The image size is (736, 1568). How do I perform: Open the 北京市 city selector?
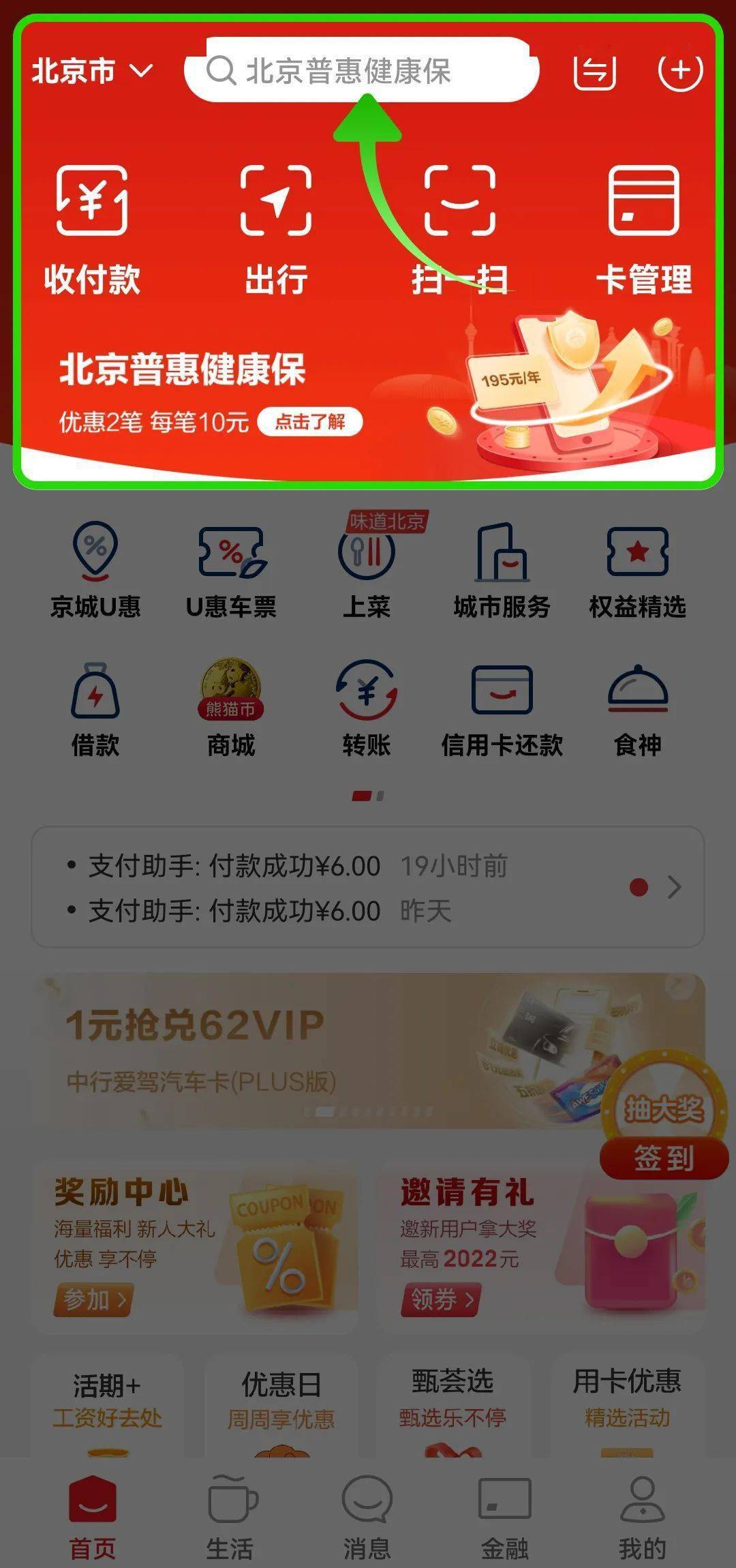pos(92,71)
